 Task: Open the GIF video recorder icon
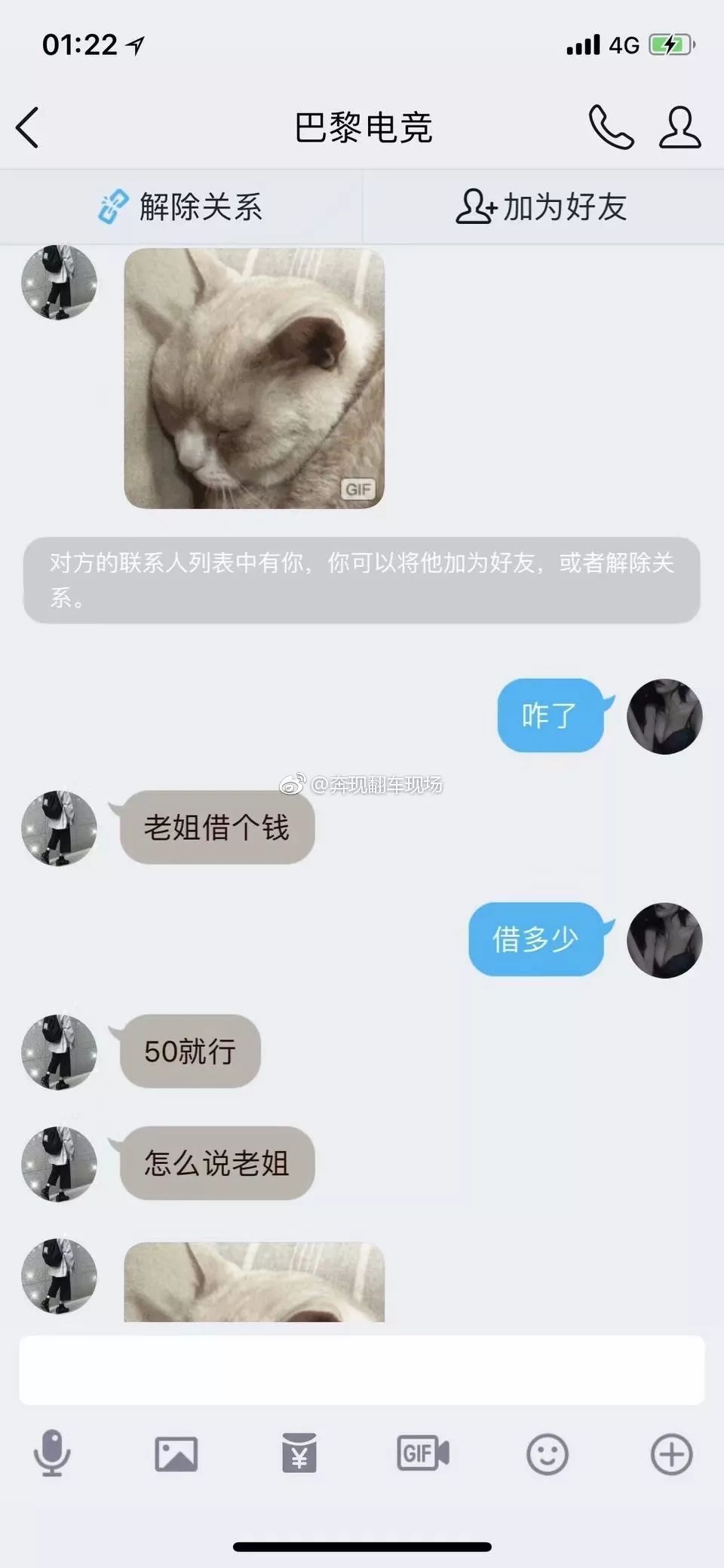point(423,1453)
